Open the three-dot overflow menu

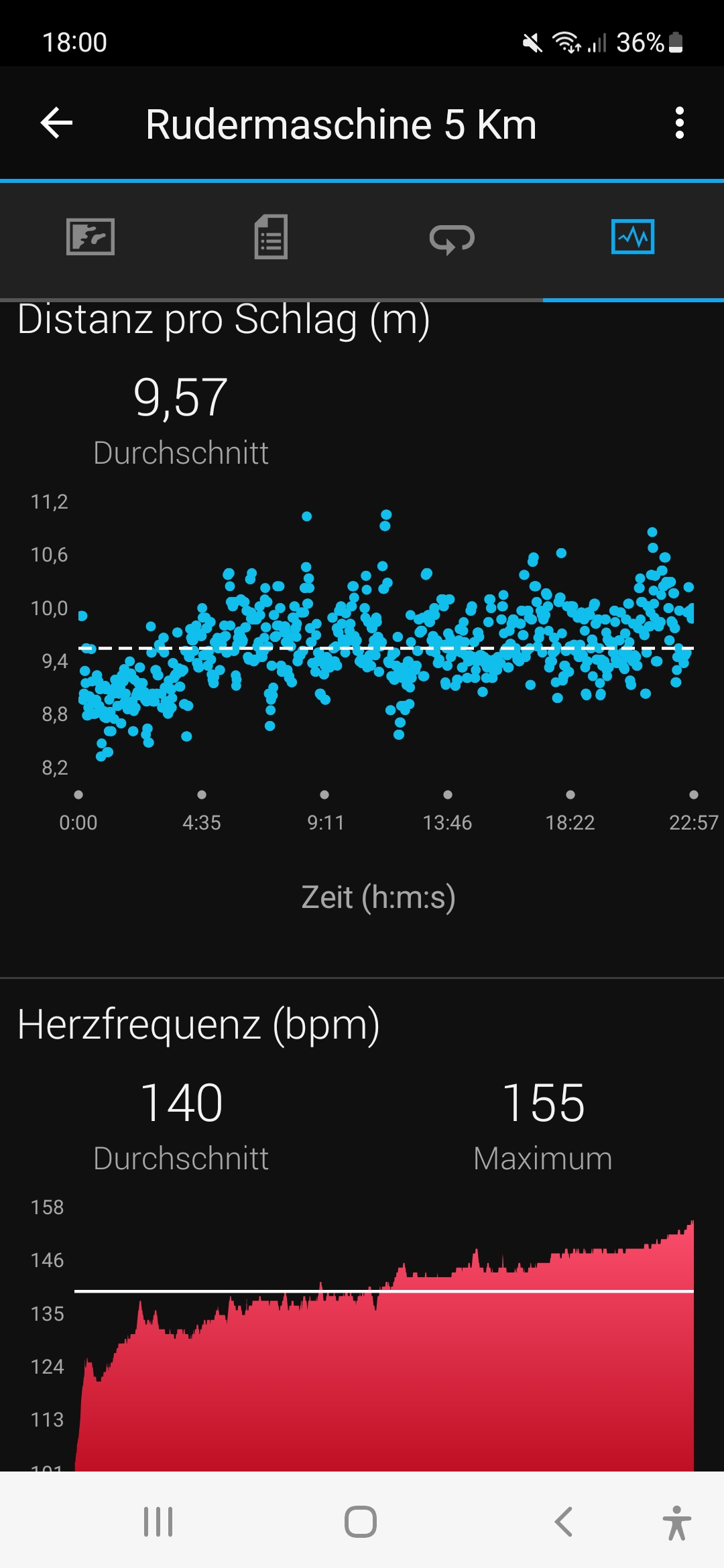point(679,123)
